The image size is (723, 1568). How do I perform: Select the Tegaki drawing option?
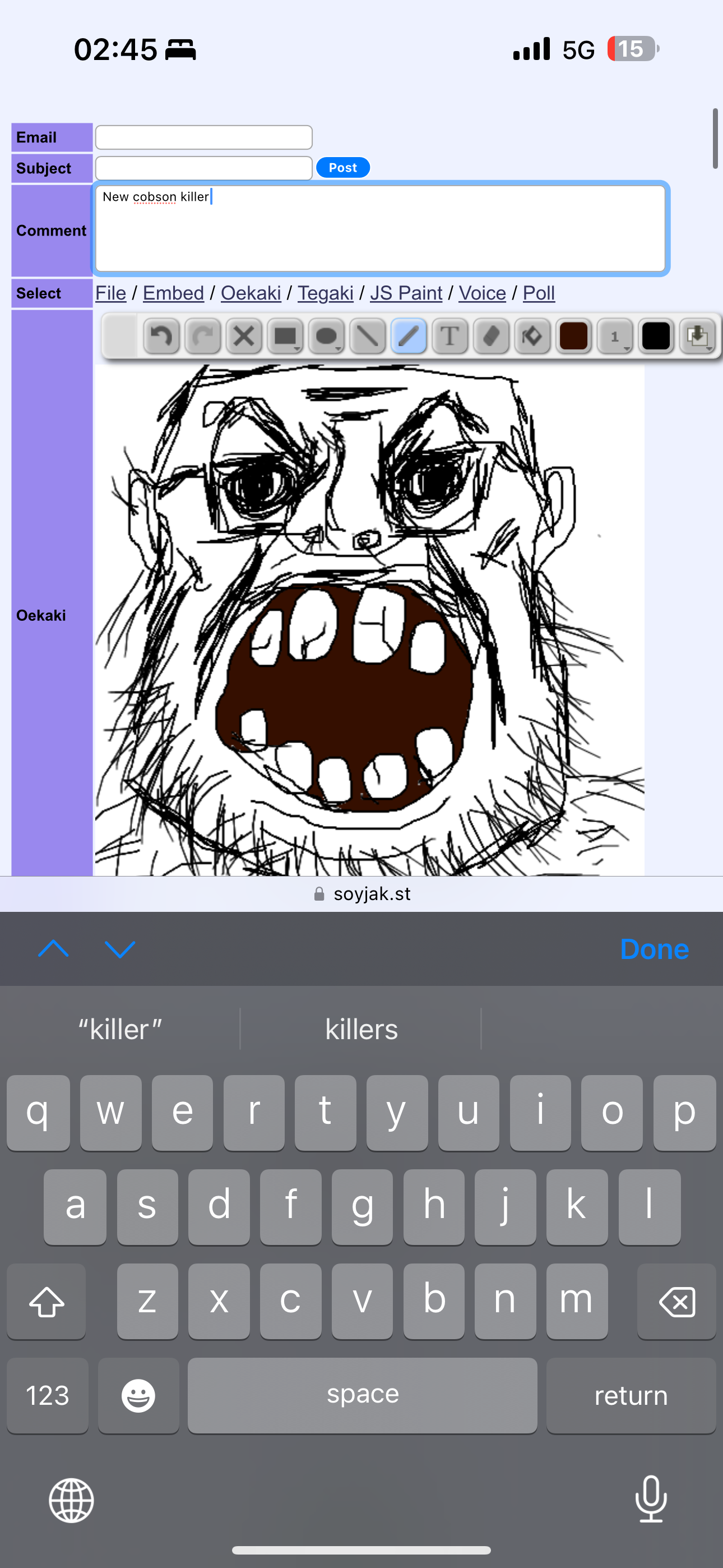pyautogui.click(x=325, y=293)
